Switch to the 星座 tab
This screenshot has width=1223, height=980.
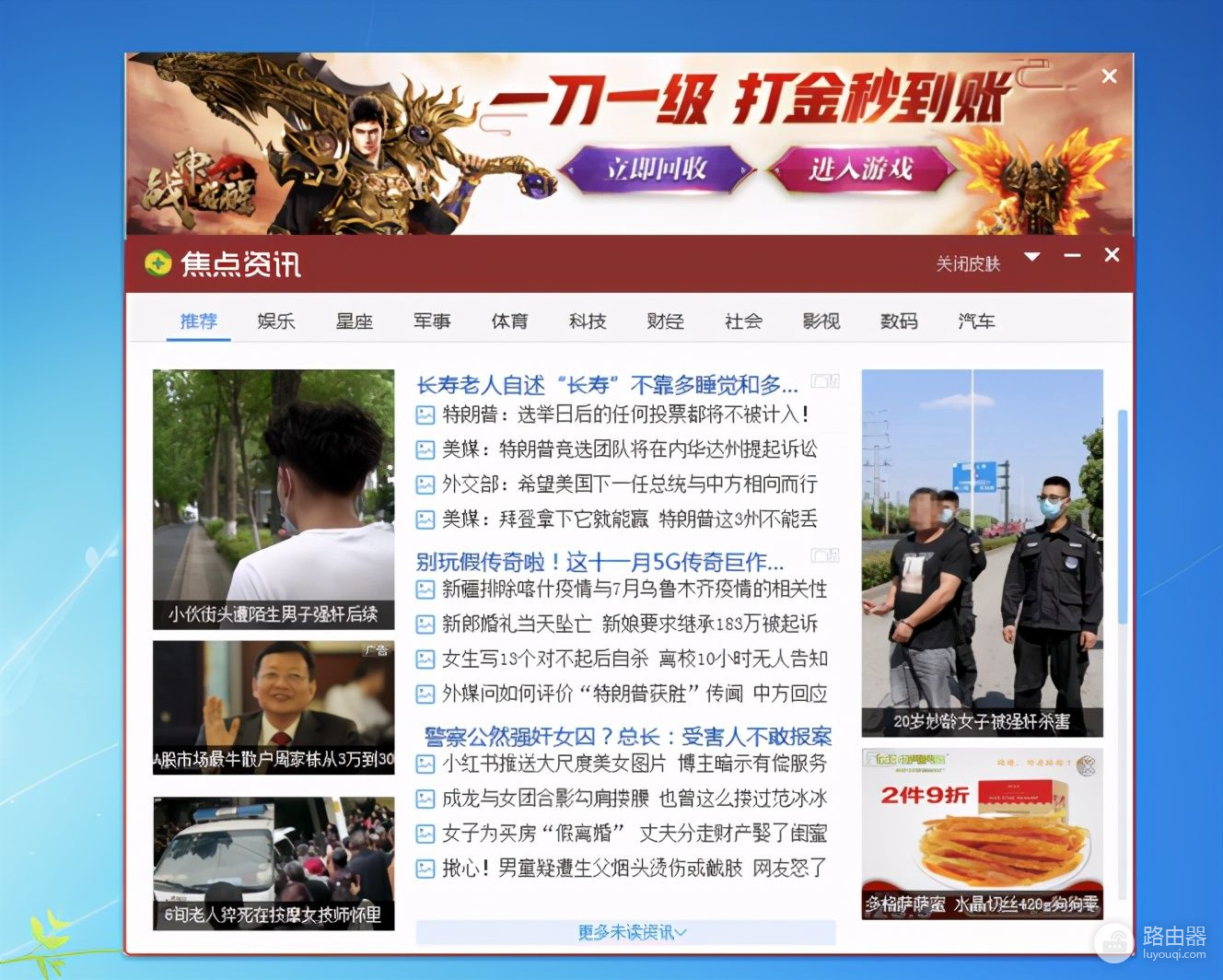coord(354,321)
